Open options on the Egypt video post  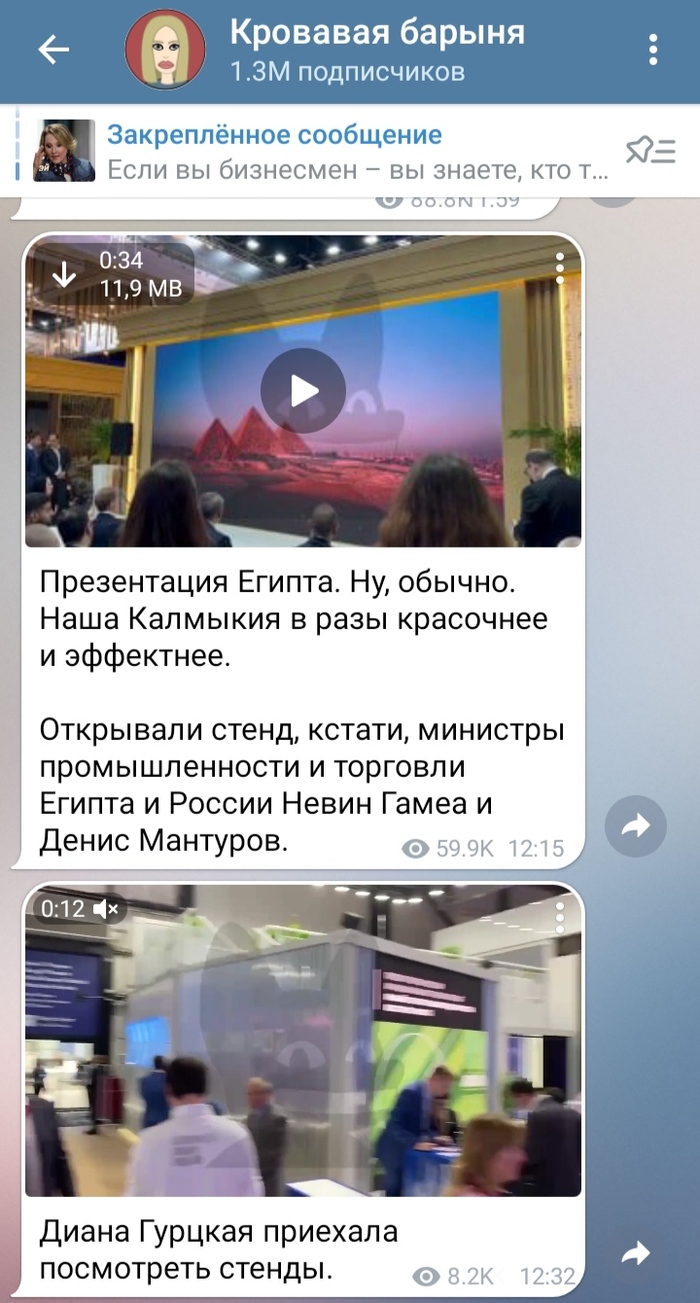[560, 267]
